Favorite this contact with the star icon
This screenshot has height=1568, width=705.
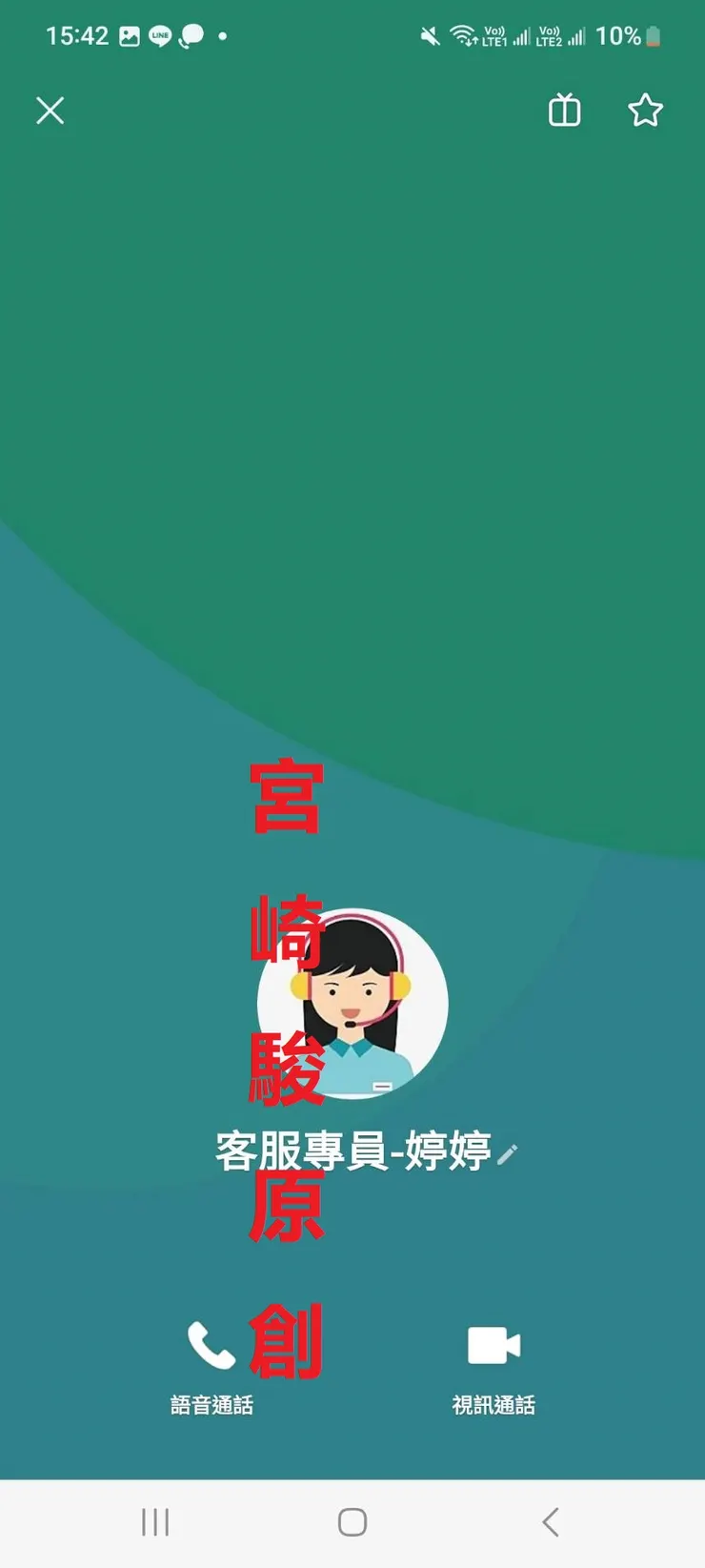coord(646,111)
